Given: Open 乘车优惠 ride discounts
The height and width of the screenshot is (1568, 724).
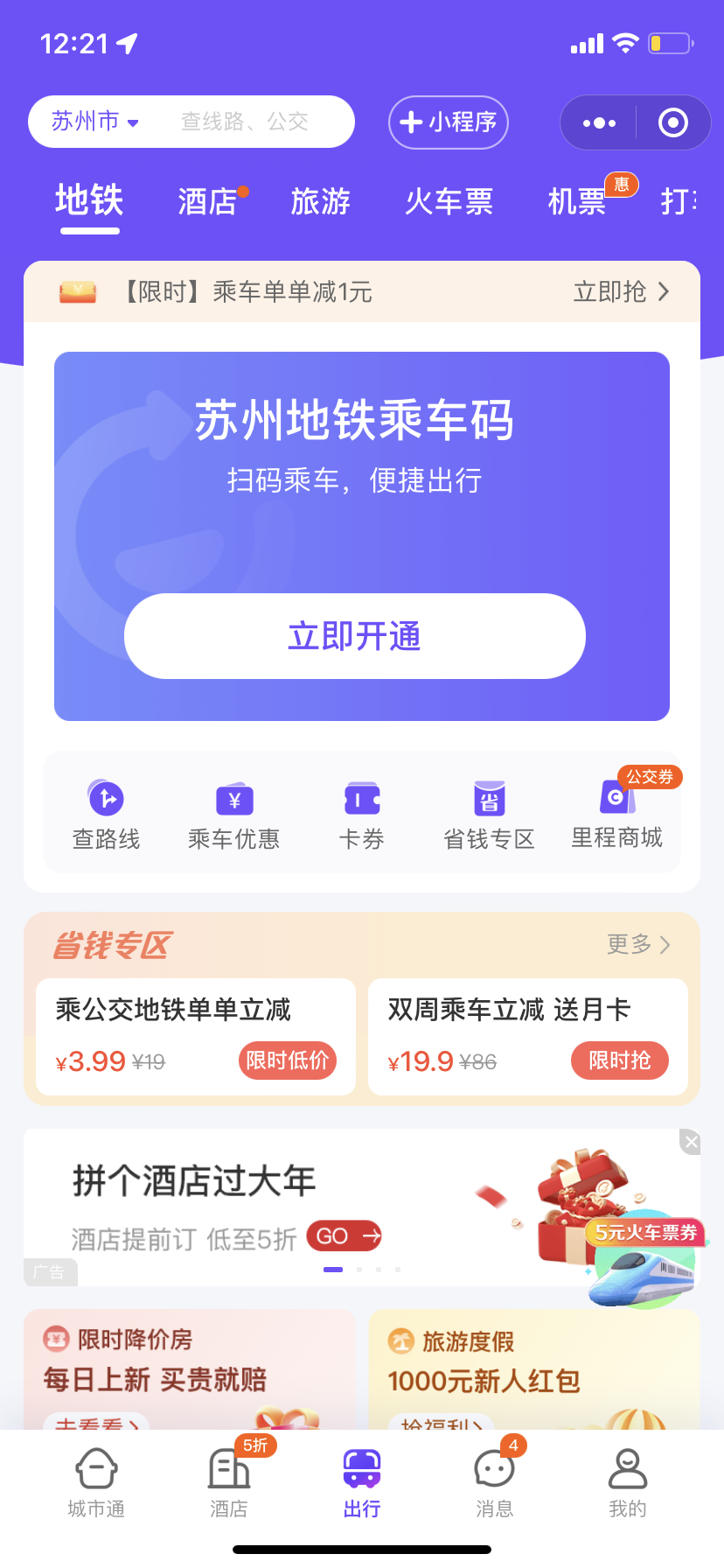Looking at the screenshot, I should coord(233,814).
